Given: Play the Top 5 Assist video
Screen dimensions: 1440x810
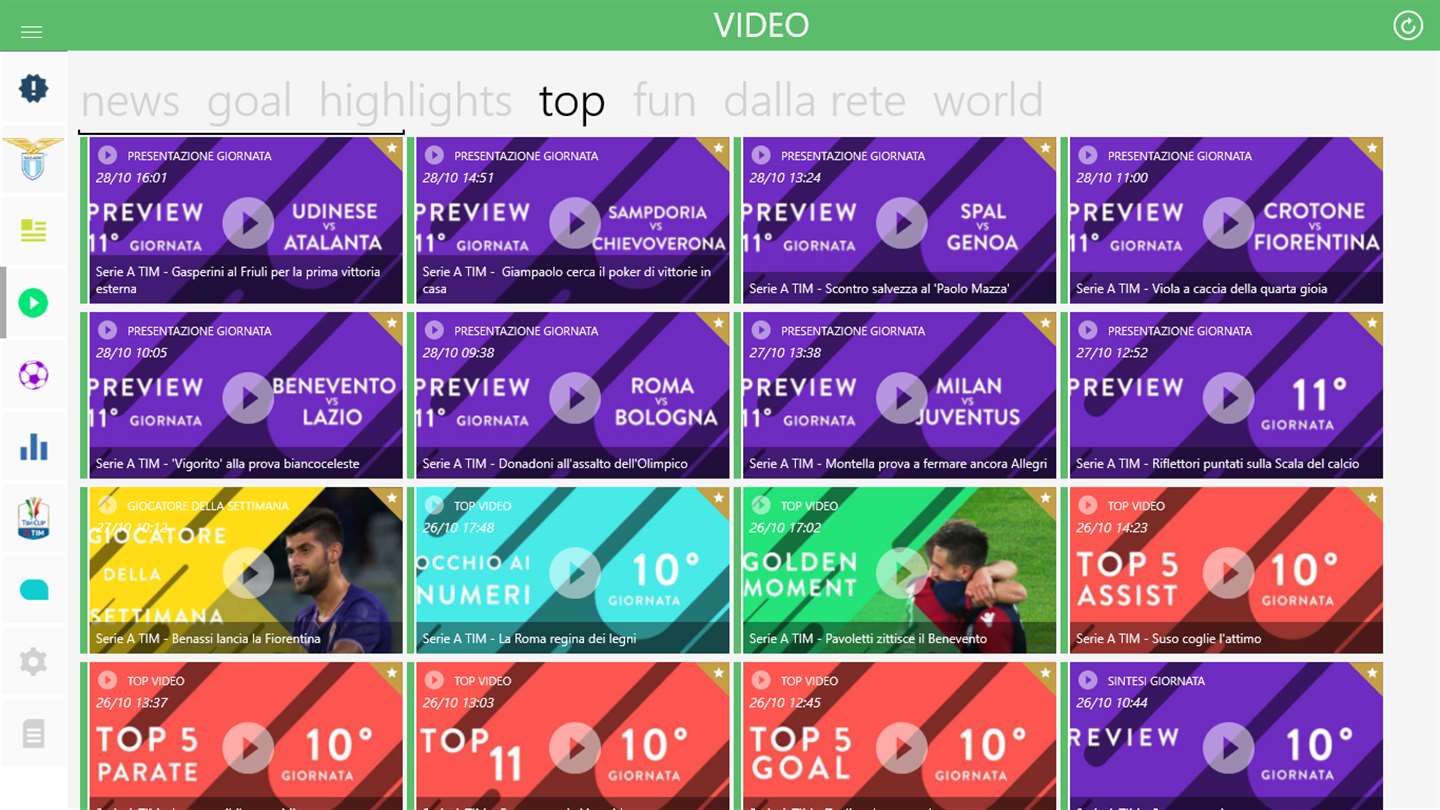Looking at the screenshot, I should click(1228, 572).
